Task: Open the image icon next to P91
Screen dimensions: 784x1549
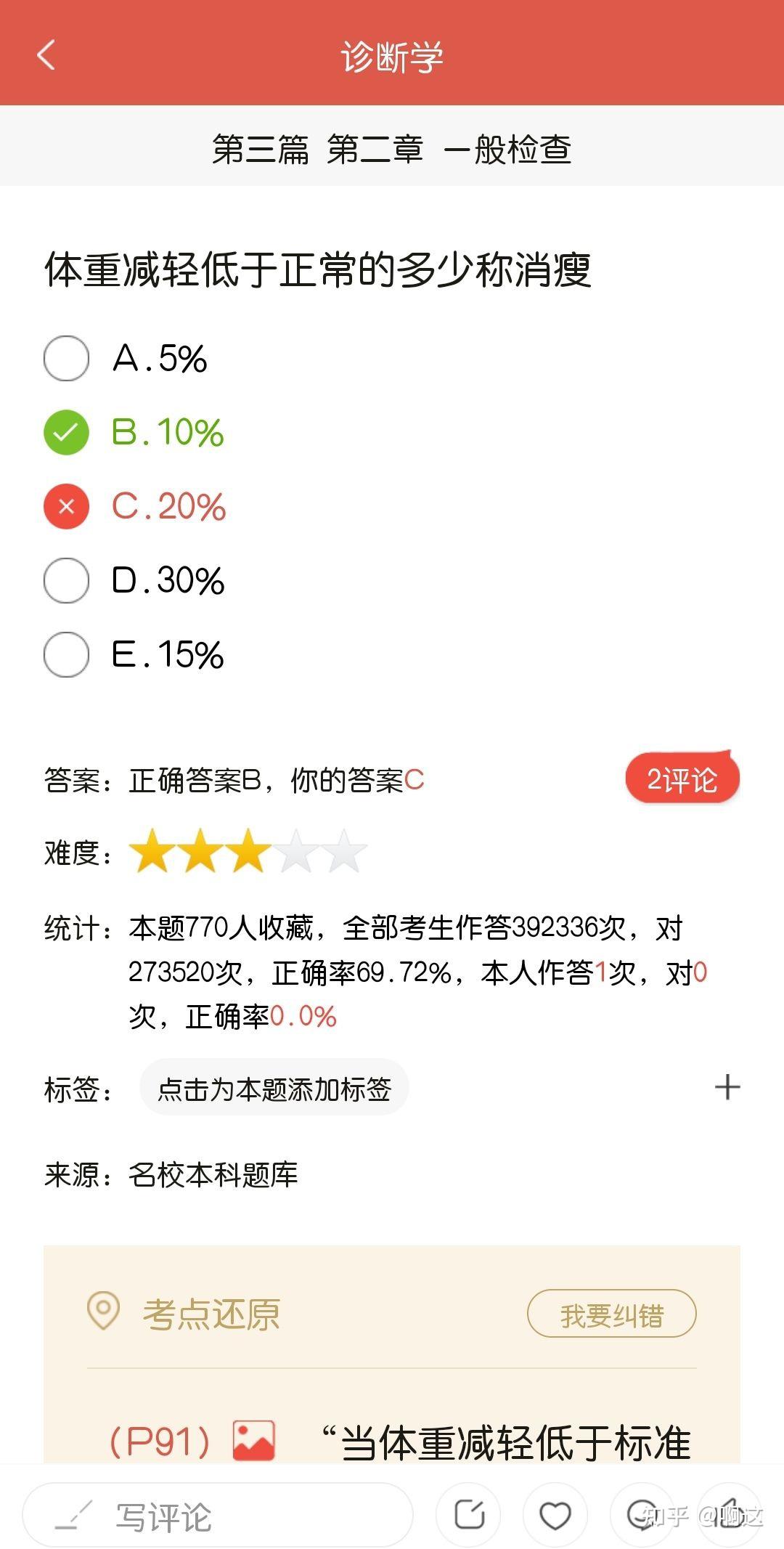Action: [x=253, y=1441]
